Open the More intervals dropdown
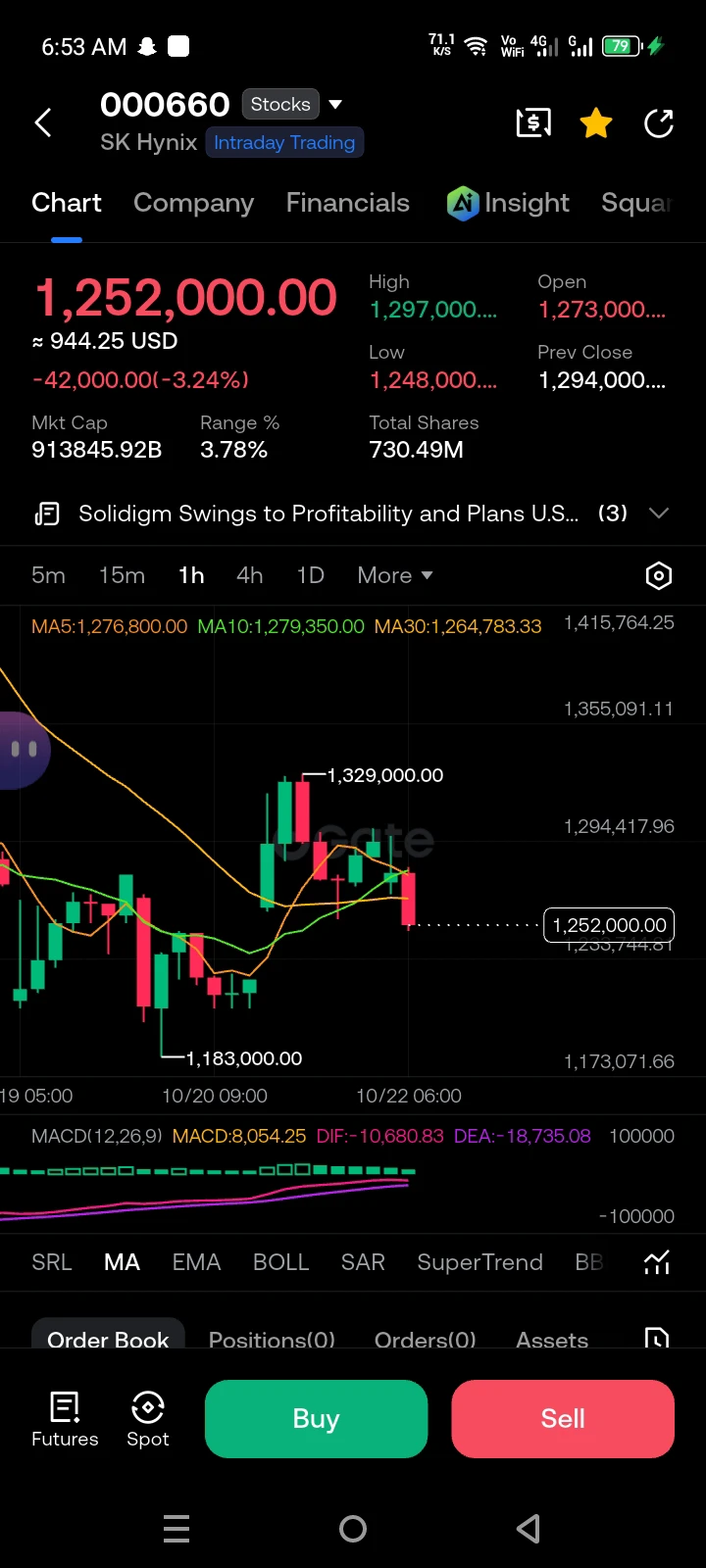The height and width of the screenshot is (1568, 706). click(x=394, y=575)
